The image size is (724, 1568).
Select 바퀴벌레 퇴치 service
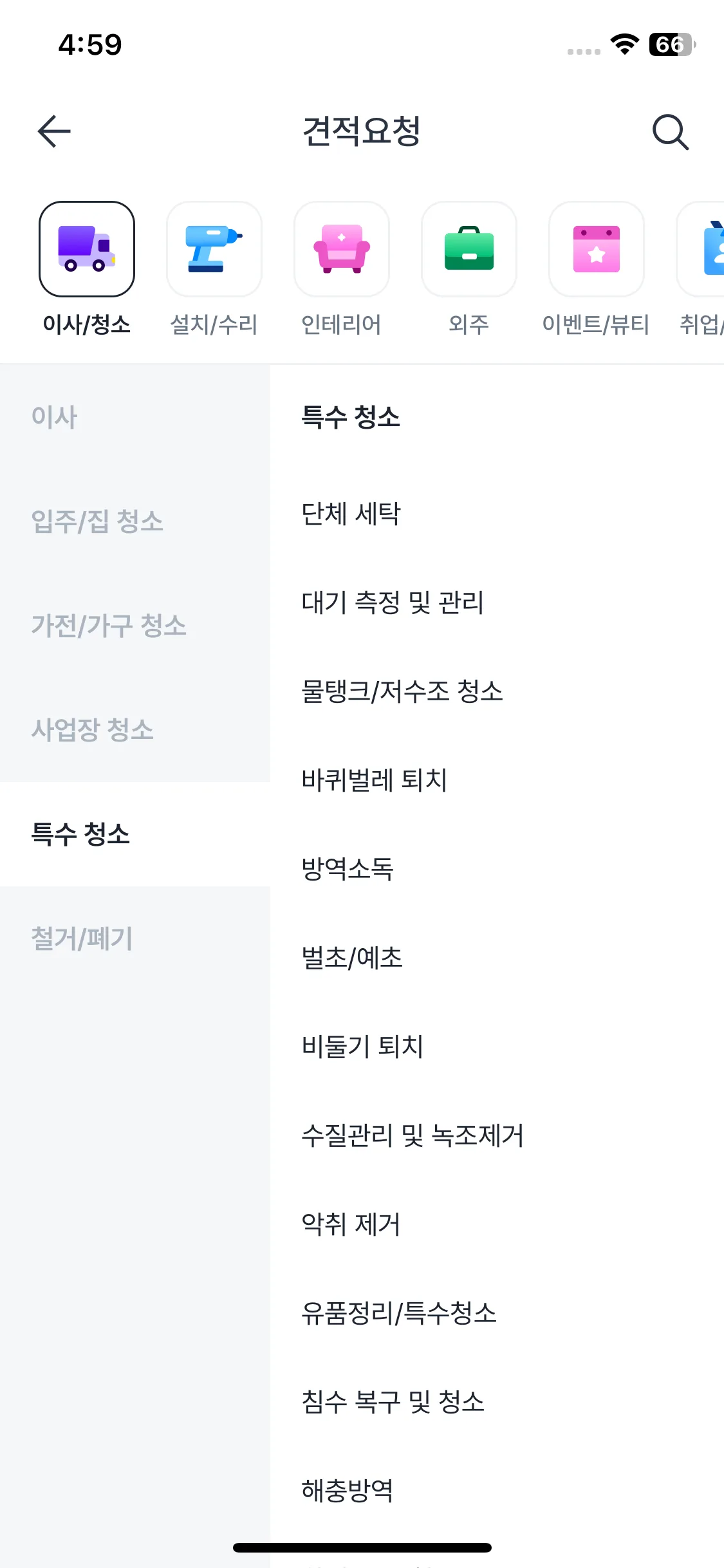pyautogui.click(x=497, y=780)
